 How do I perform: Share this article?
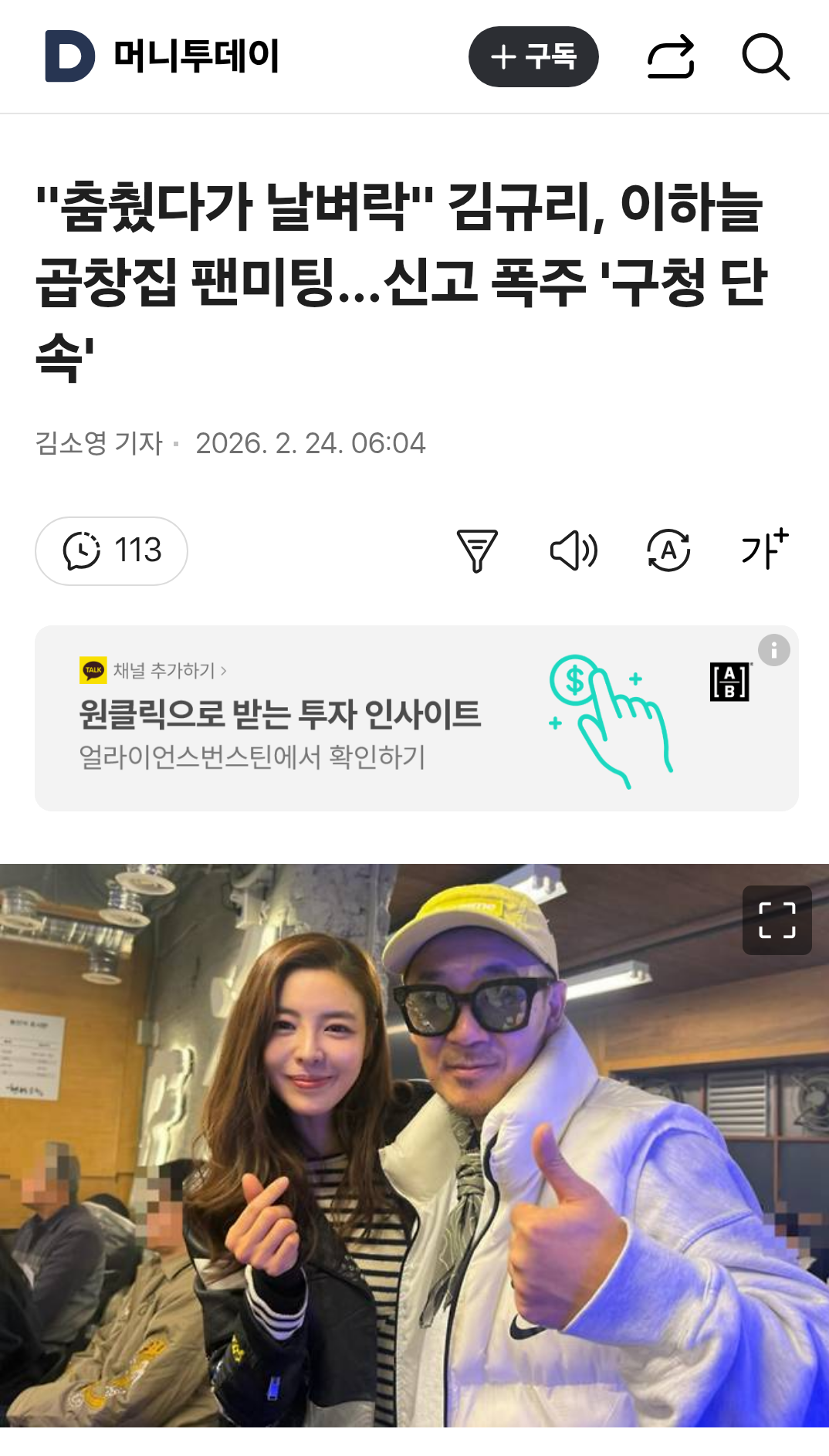coord(670,56)
